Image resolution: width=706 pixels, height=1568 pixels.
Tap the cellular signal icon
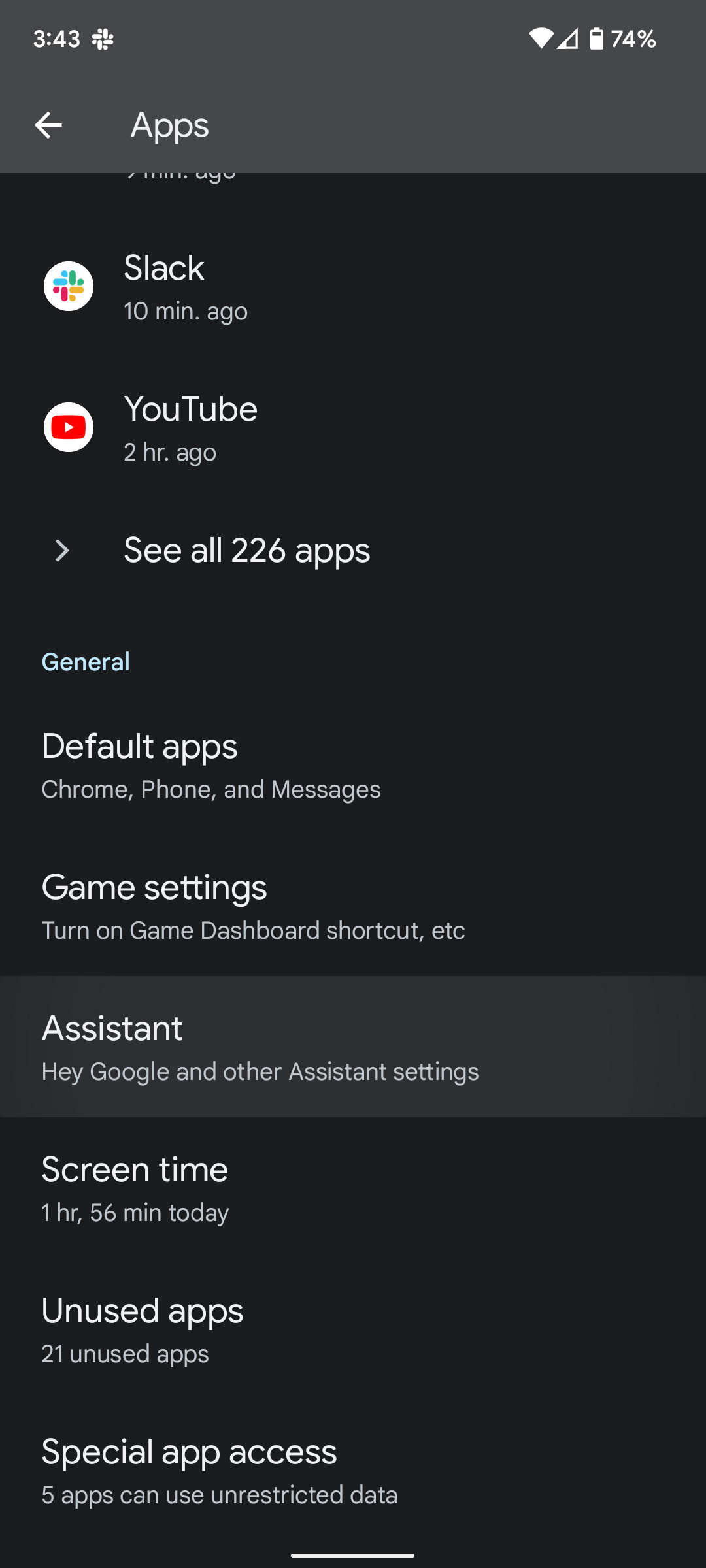pos(567,39)
